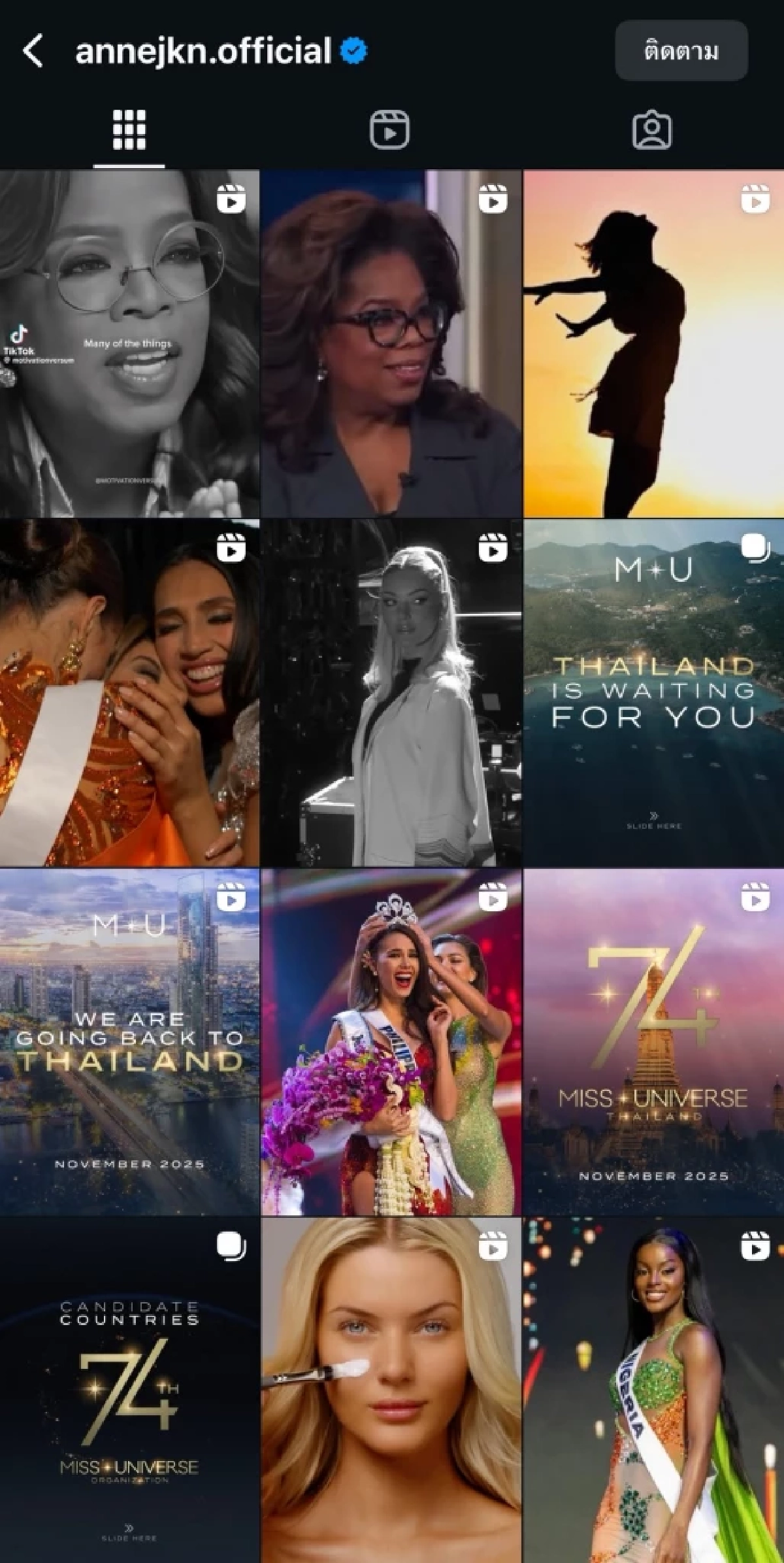Open the blonde makeup brush reel

point(391,1389)
